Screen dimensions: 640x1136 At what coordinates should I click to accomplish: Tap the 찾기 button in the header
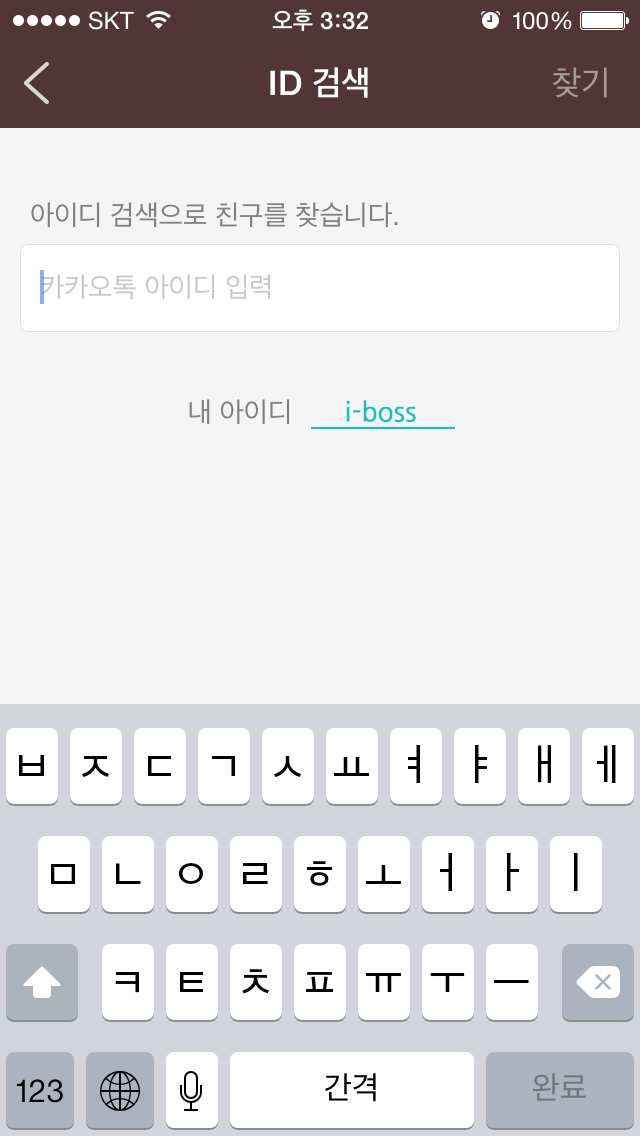[x=578, y=83]
